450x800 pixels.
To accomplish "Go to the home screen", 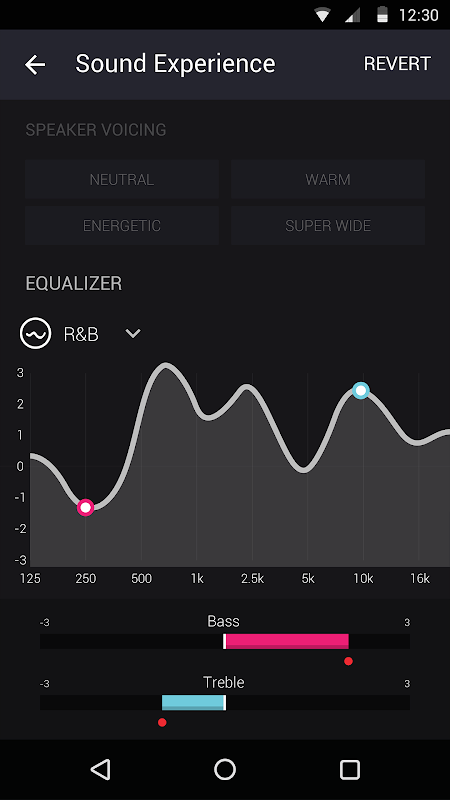I will tap(225, 769).
